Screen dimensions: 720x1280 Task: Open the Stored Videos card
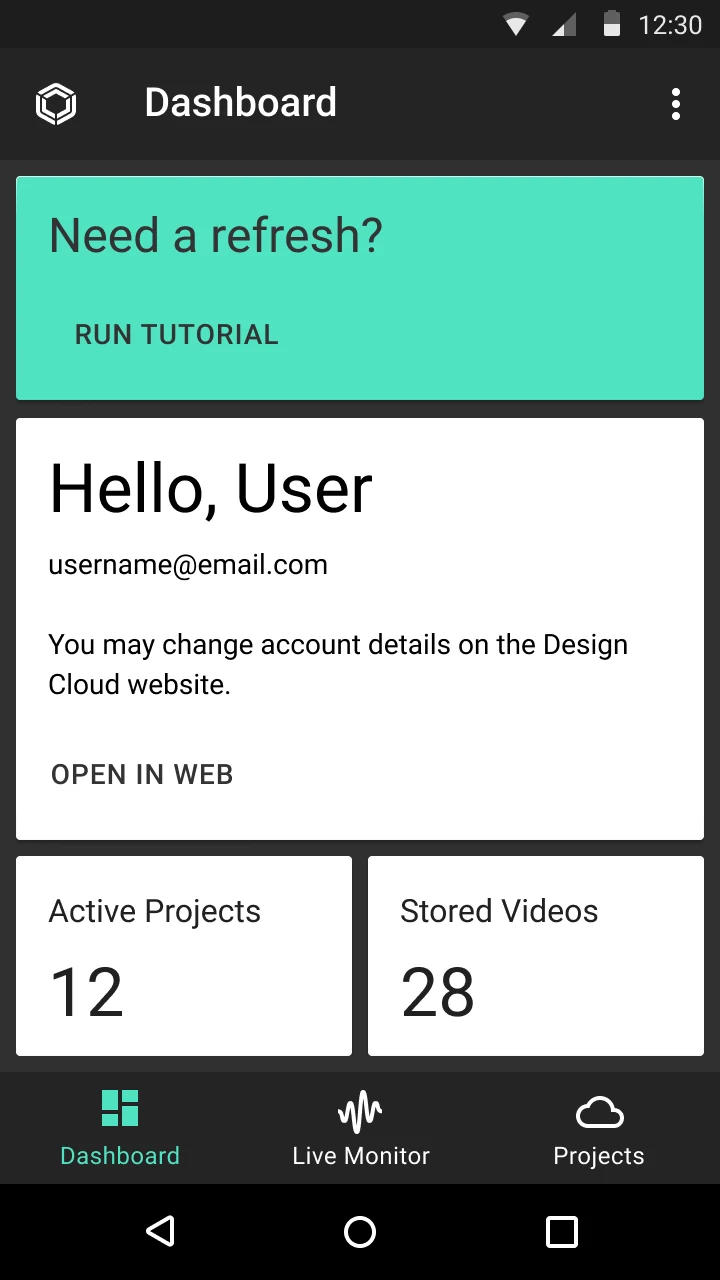(536, 956)
